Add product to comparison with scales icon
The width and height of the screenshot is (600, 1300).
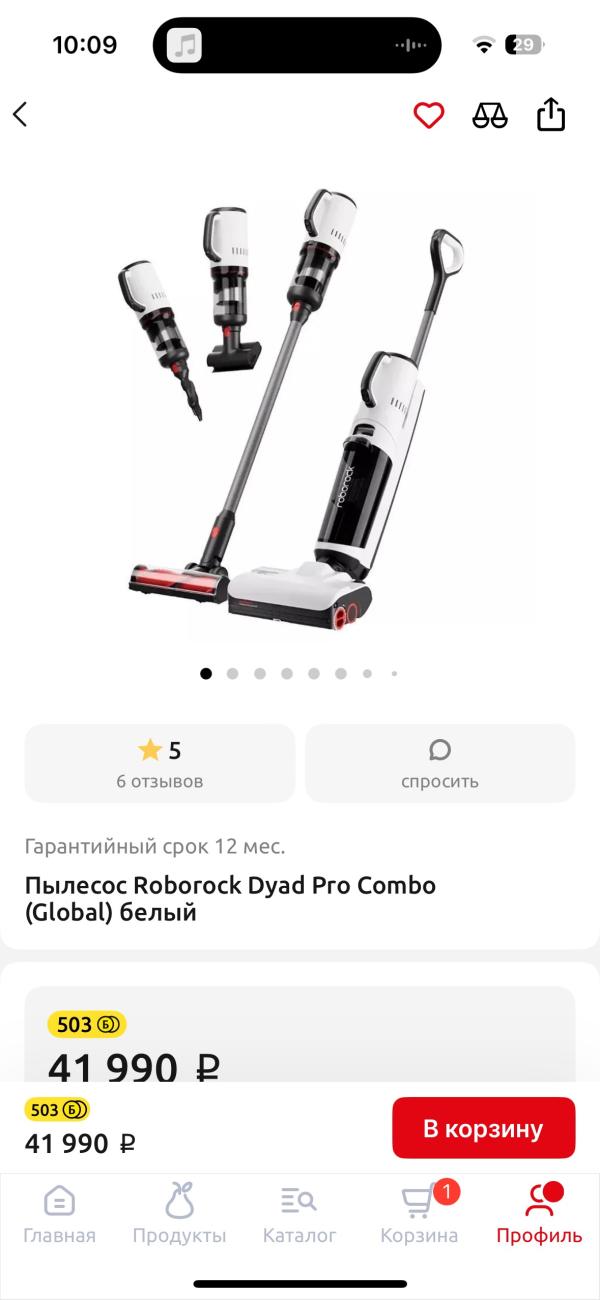(x=490, y=115)
